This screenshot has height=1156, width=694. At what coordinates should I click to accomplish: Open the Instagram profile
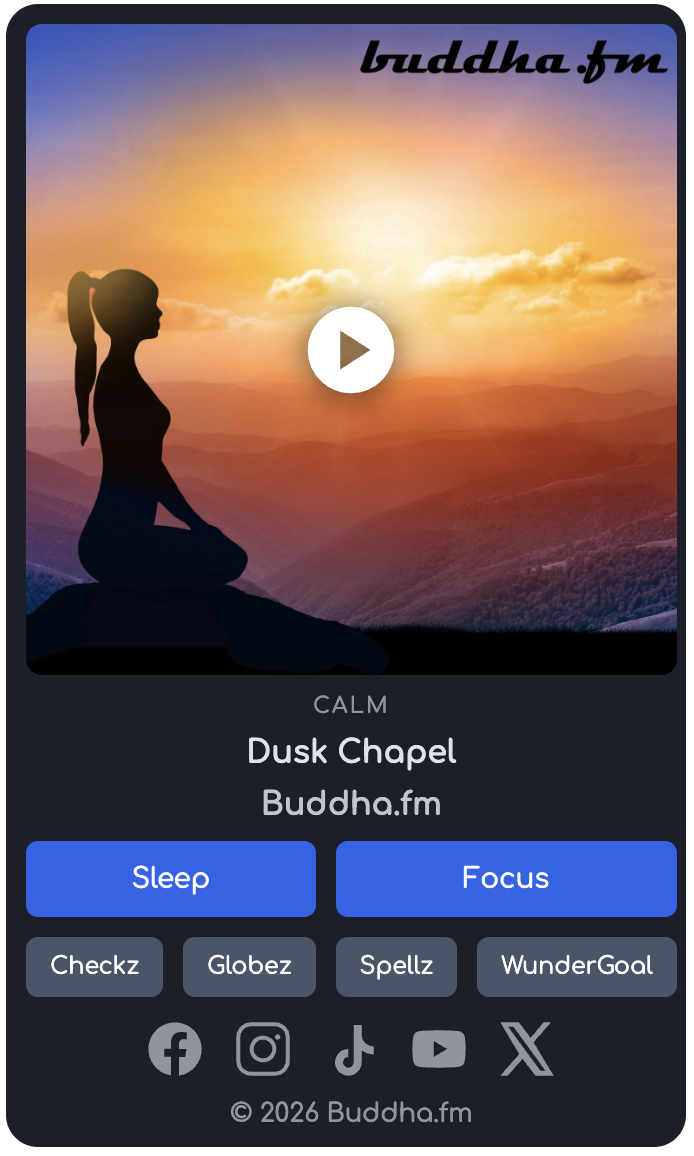(x=263, y=1049)
